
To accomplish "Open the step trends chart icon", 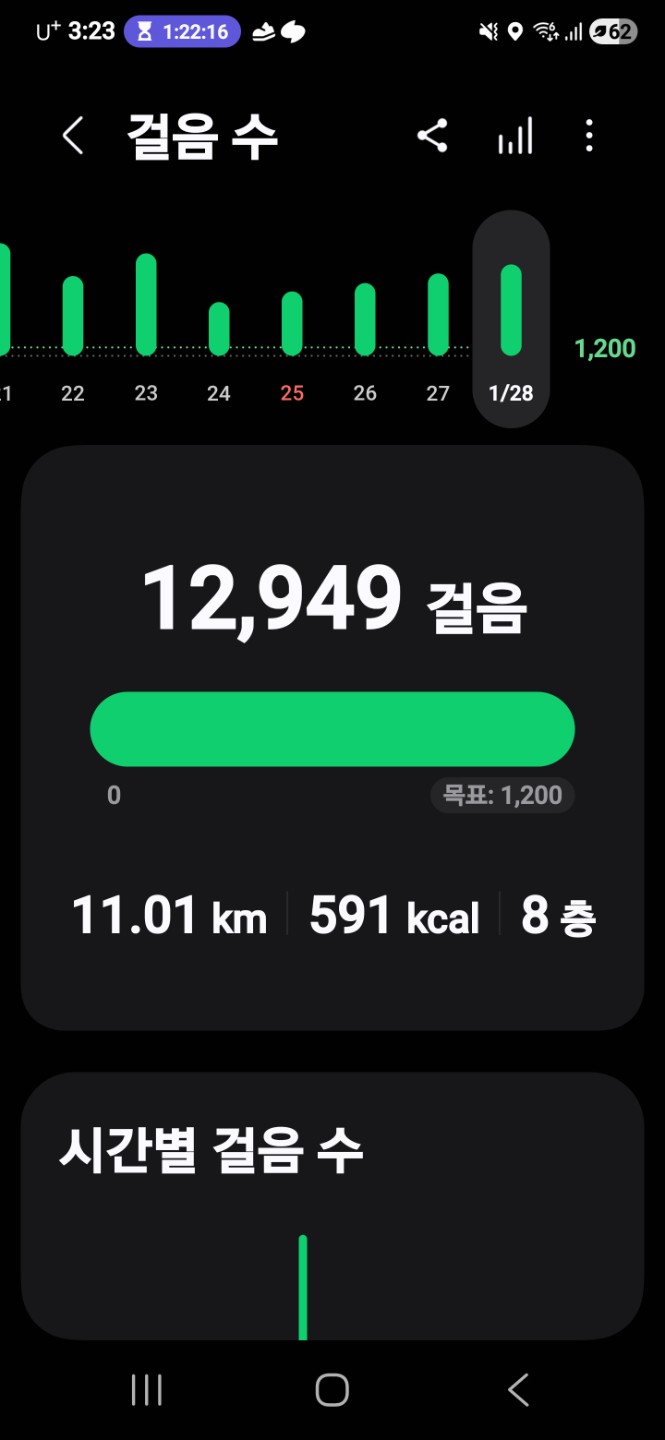I will (x=515, y=136).
